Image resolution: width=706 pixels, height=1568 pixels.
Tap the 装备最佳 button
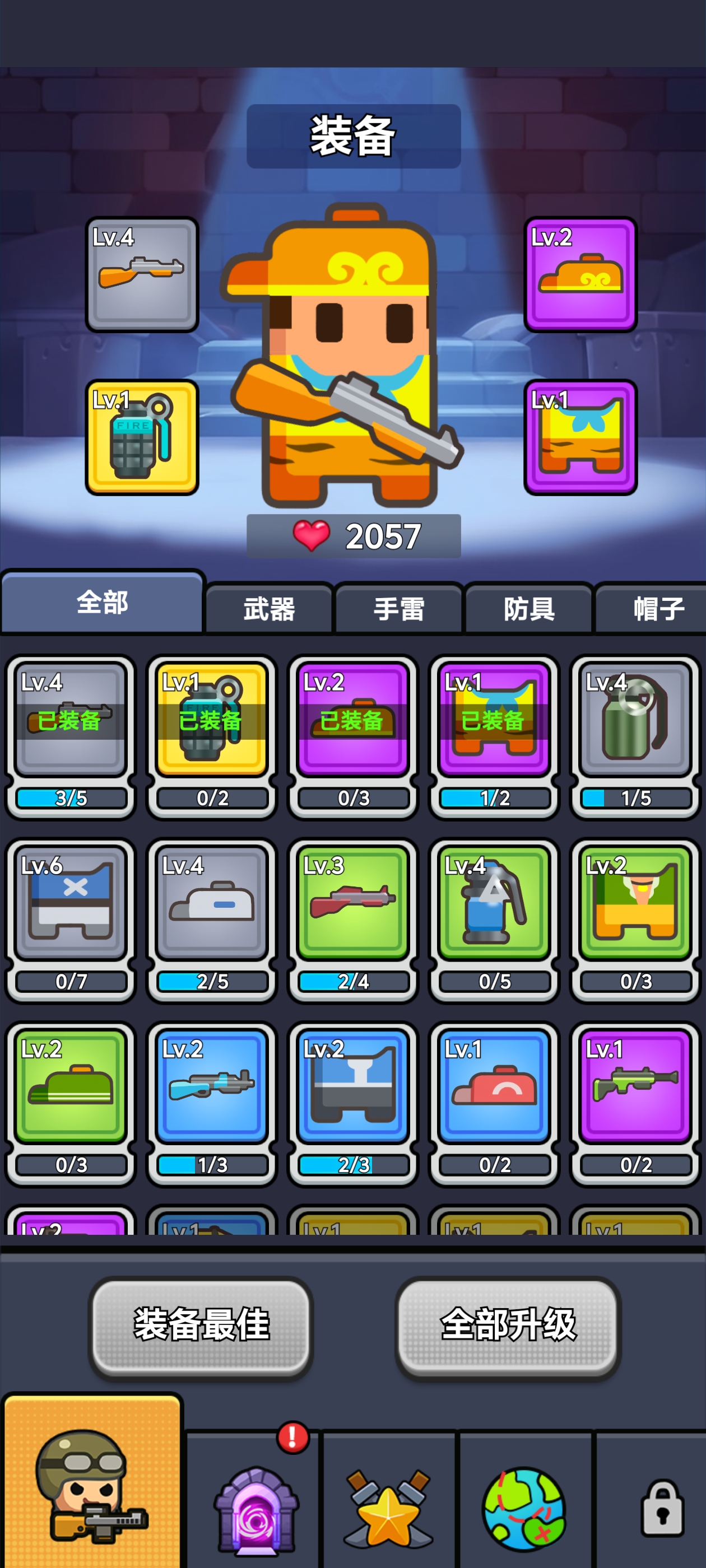pyautogui.click(x=201, y=1326)
